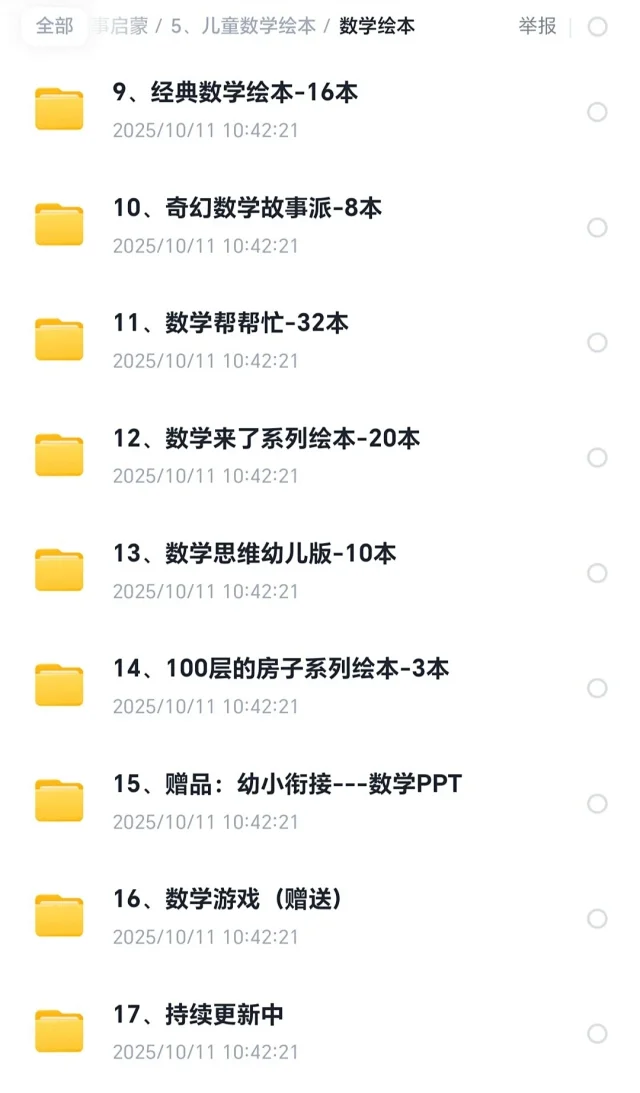Viewport: 640px width, 1093px height.
Task: Open folder 10、奇幻数学故事派-8本
Action: click(x=247, y=208)
